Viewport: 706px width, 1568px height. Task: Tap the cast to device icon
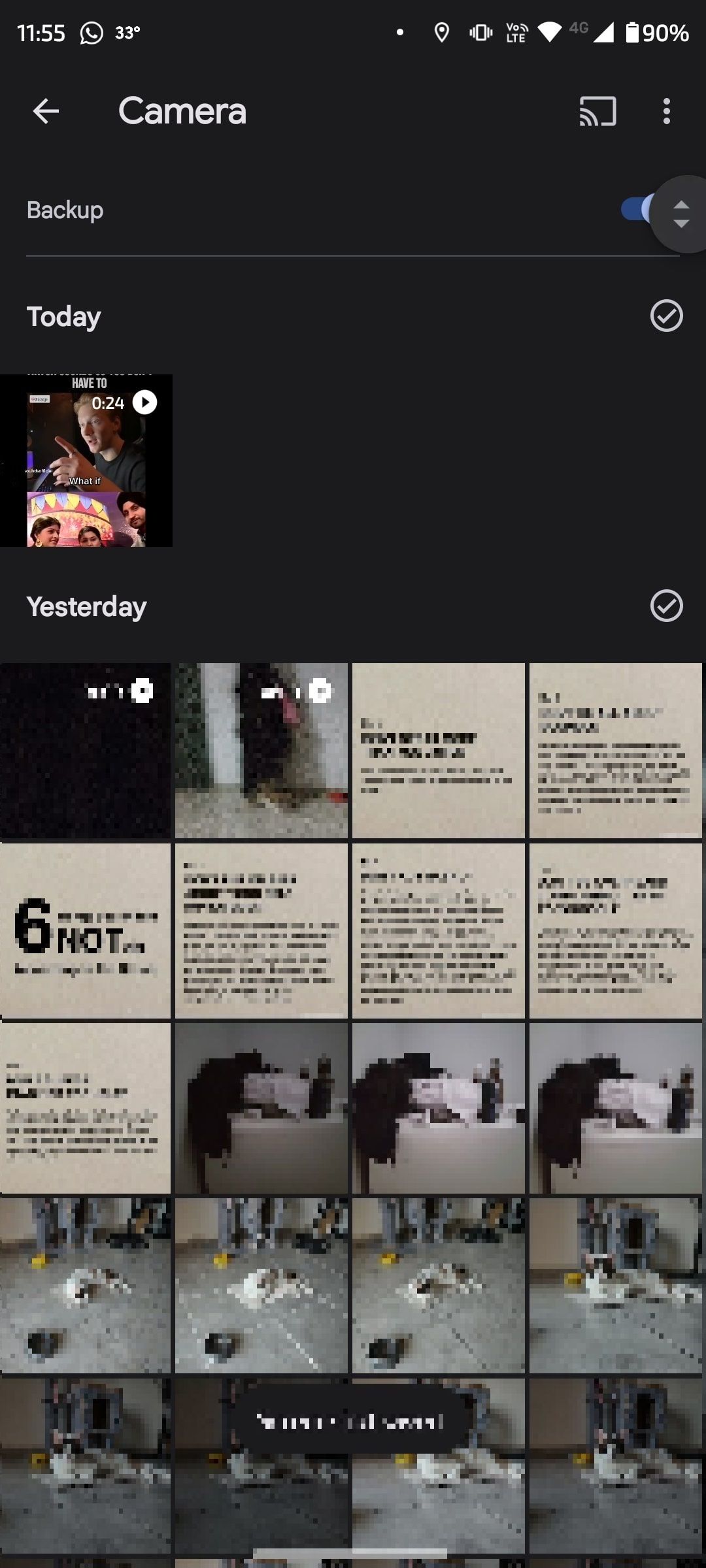[597, 111]
